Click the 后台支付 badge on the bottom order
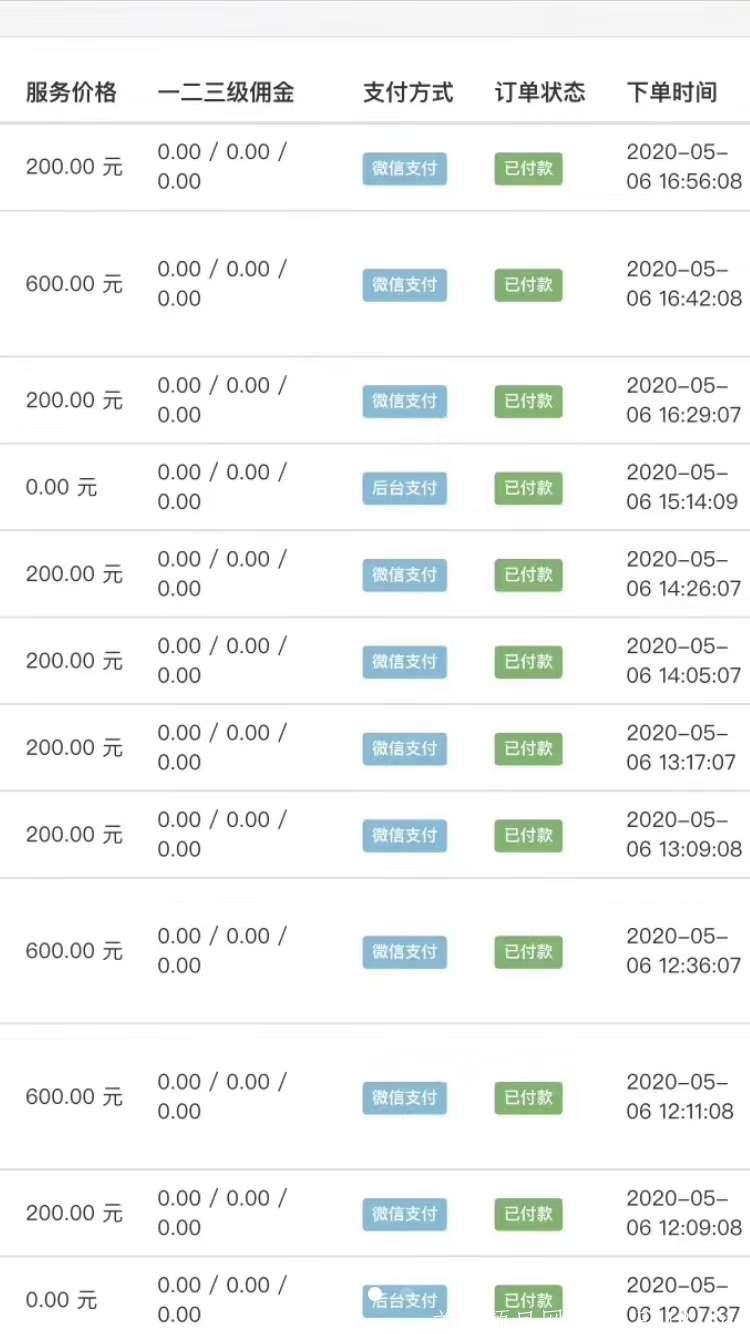Viewport: 750px width, 1334px height. coord(404,1302)
